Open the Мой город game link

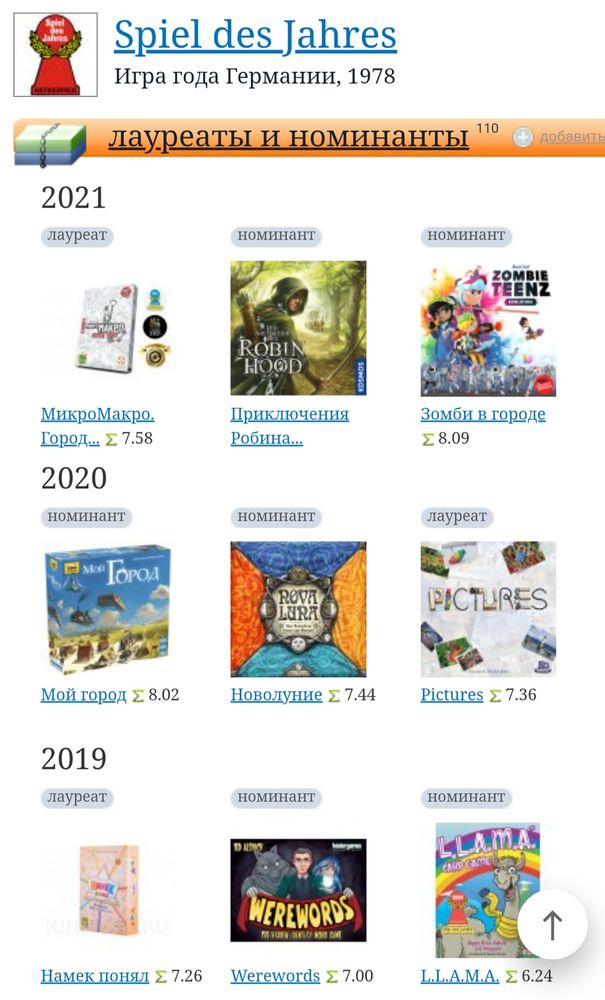(x=83, y=694)
